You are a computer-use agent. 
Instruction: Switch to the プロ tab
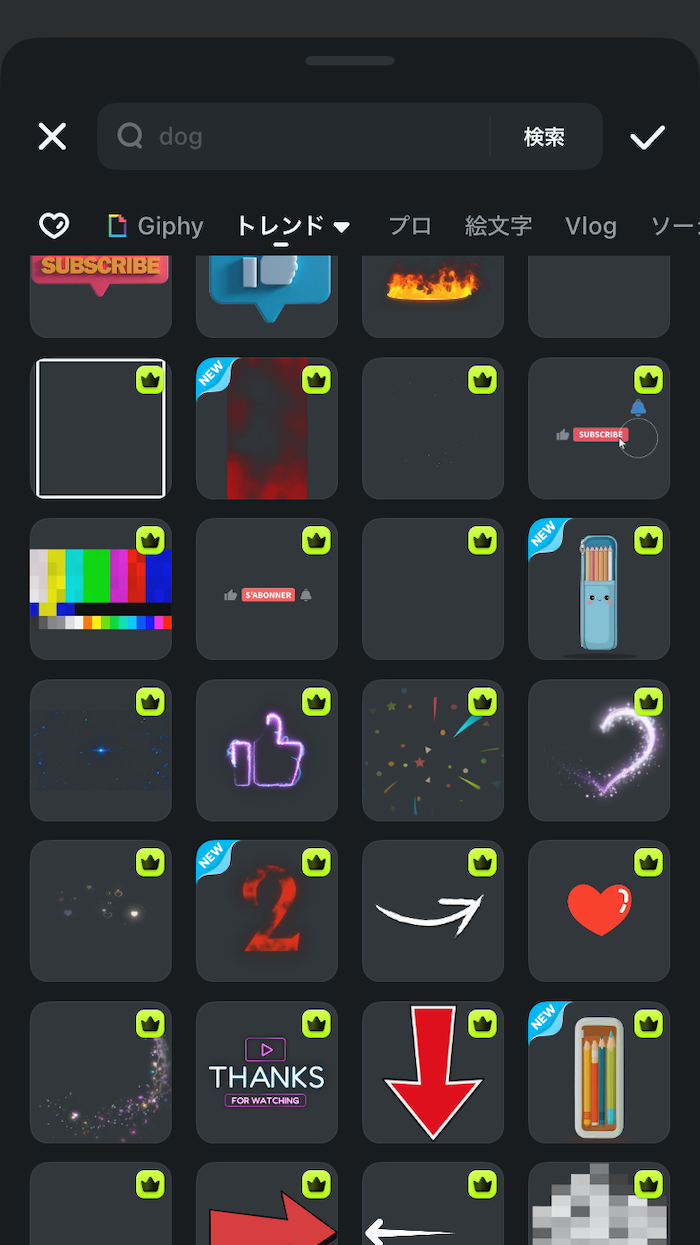pyautogui.click(x=410, y=226)
